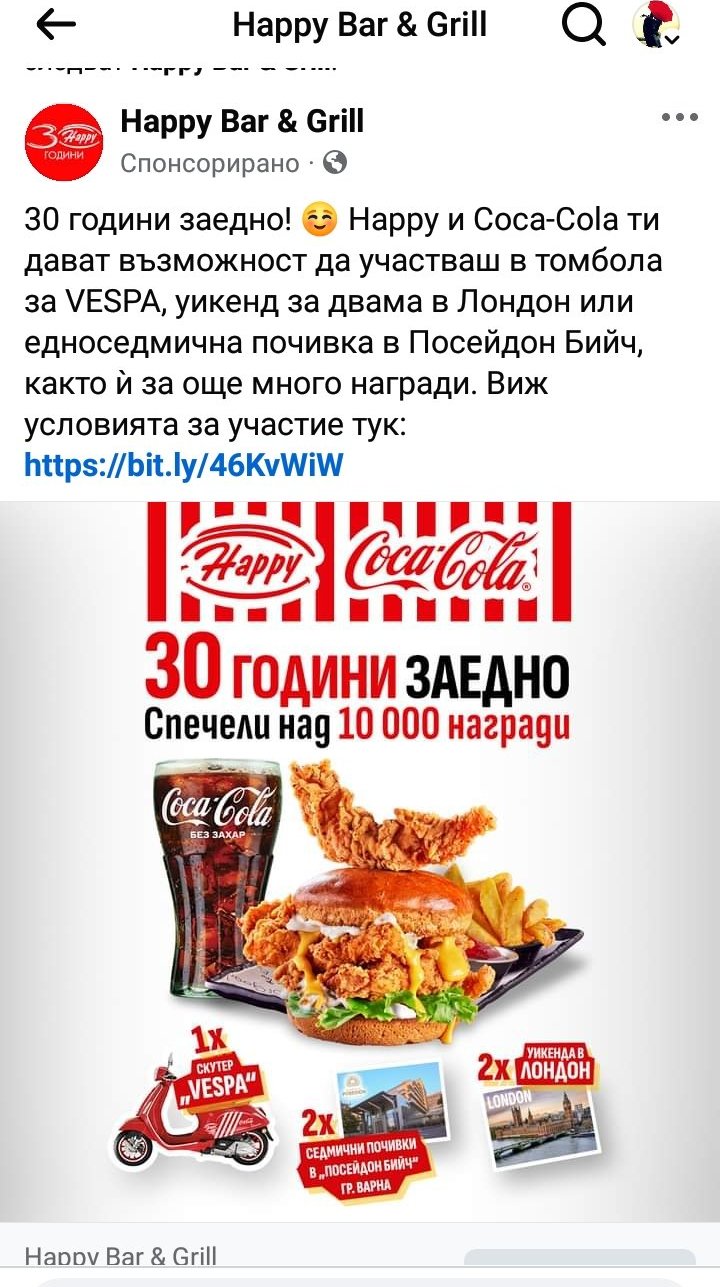Go back using the top arrow
Screen dimensions: 720x1287
[55, 26]
